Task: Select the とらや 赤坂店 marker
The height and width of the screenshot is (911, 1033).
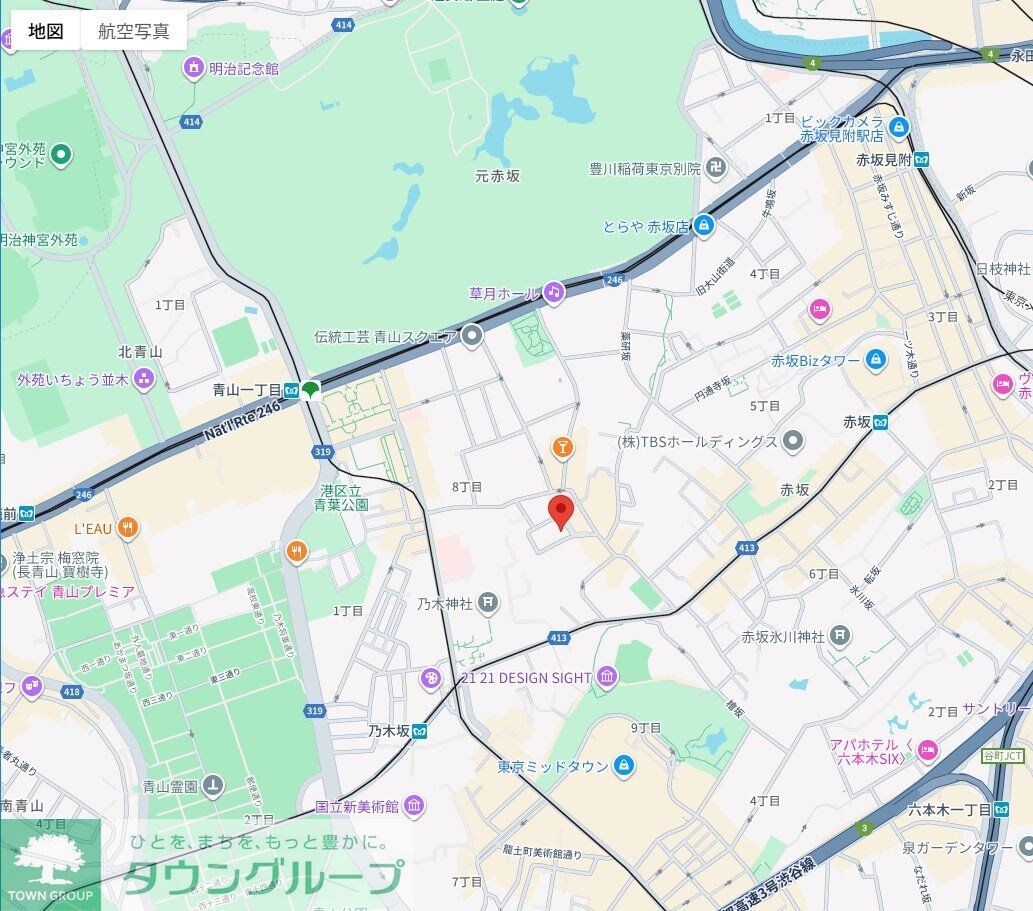Action: point(704,226)
